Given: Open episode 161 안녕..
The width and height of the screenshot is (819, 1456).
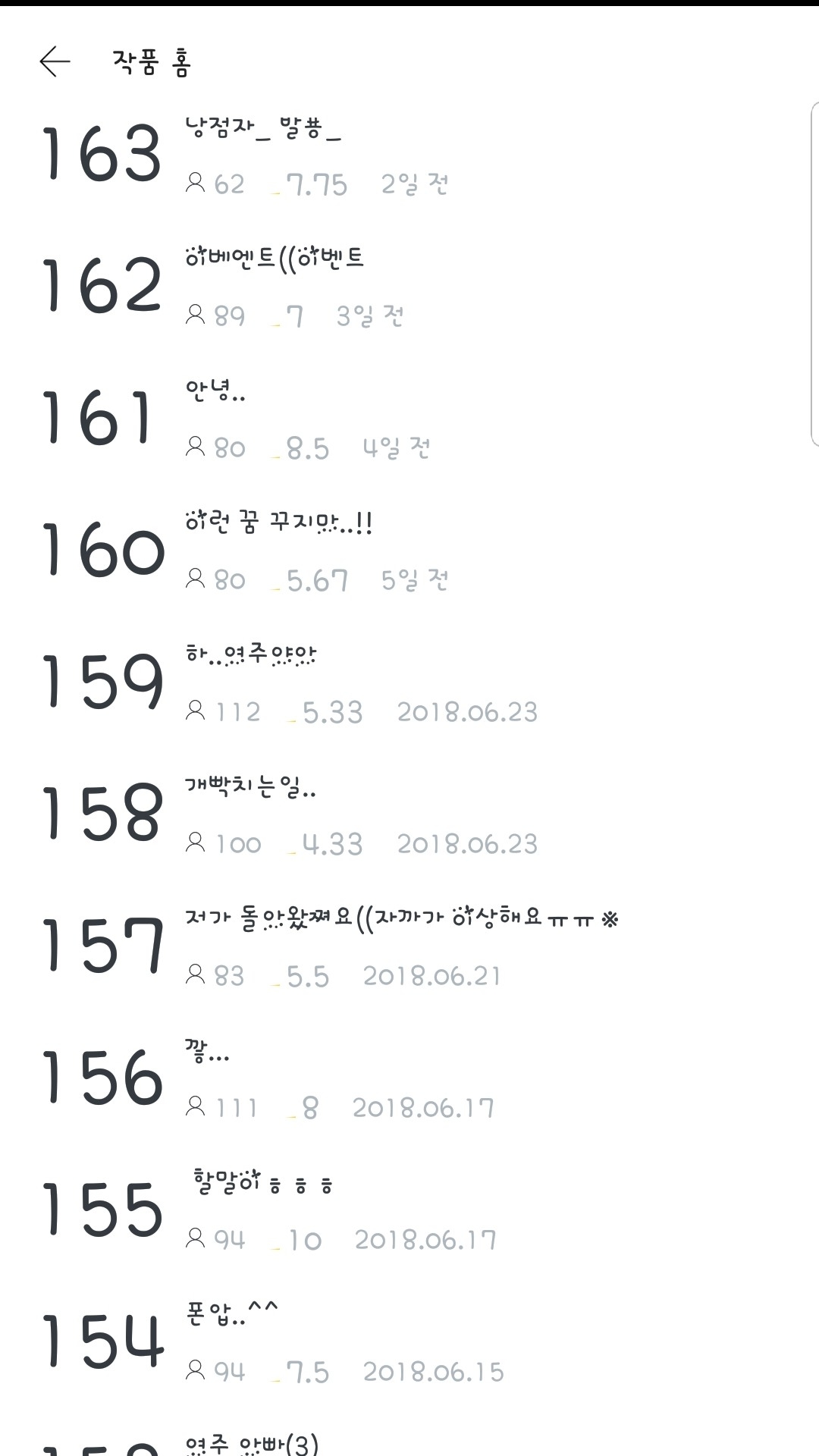Looking at the screenshot, I should [x=409, y=419].
